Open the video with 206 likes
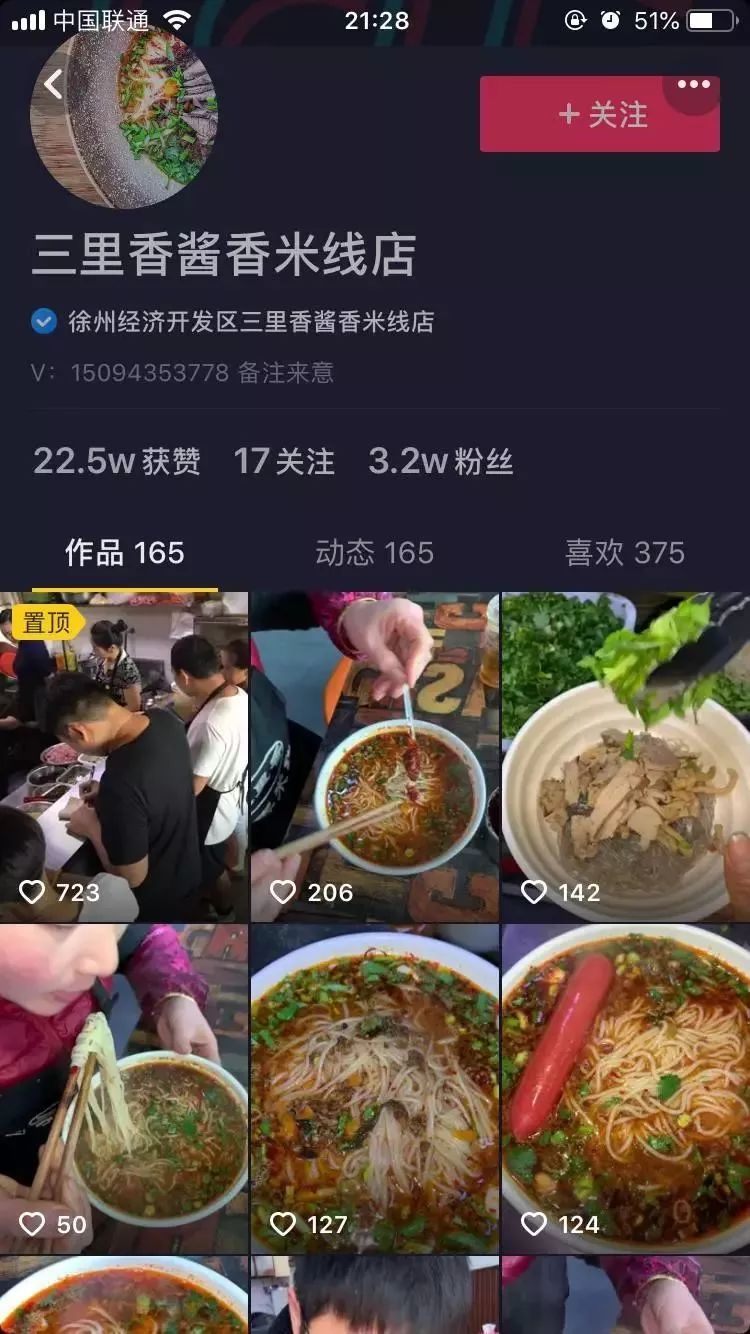 [374, 757]
